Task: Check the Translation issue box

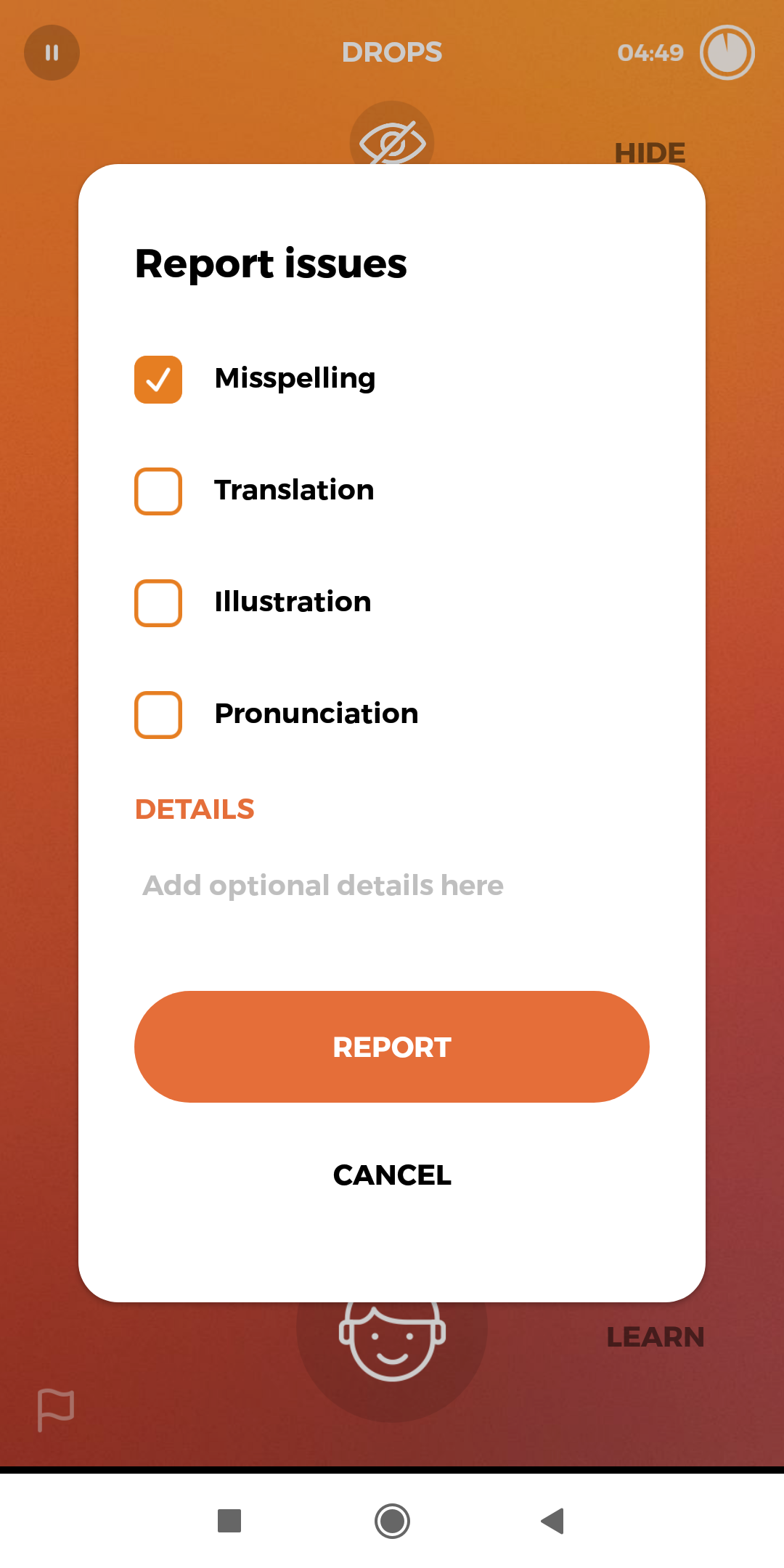Action: point(158,491)
